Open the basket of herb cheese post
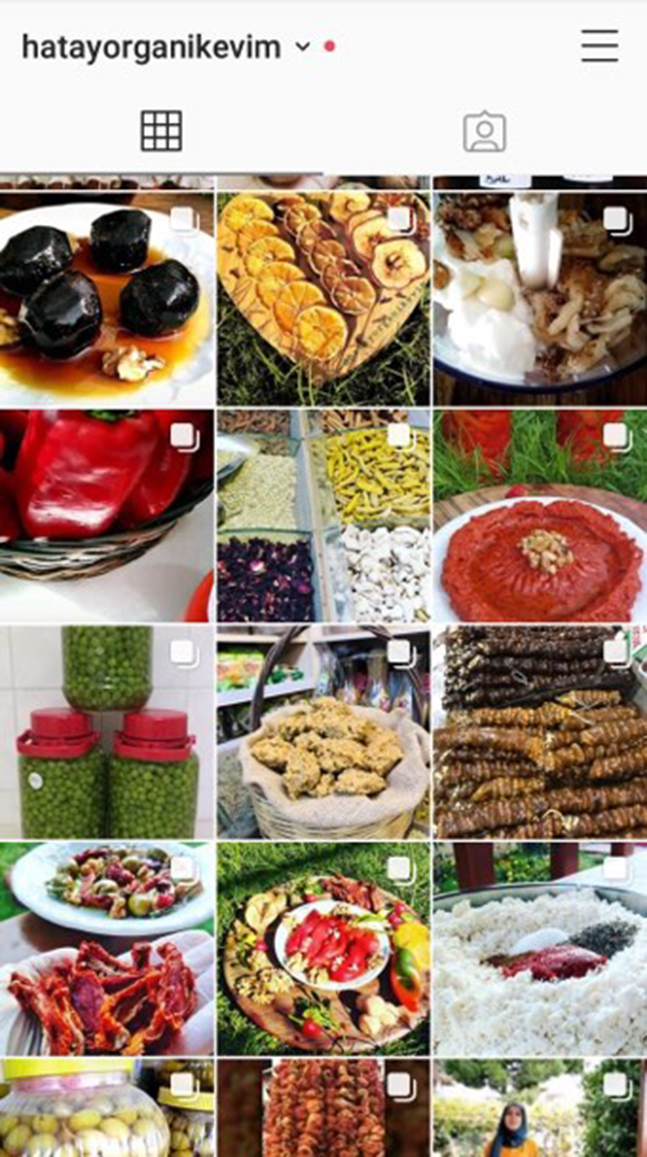 323,732
